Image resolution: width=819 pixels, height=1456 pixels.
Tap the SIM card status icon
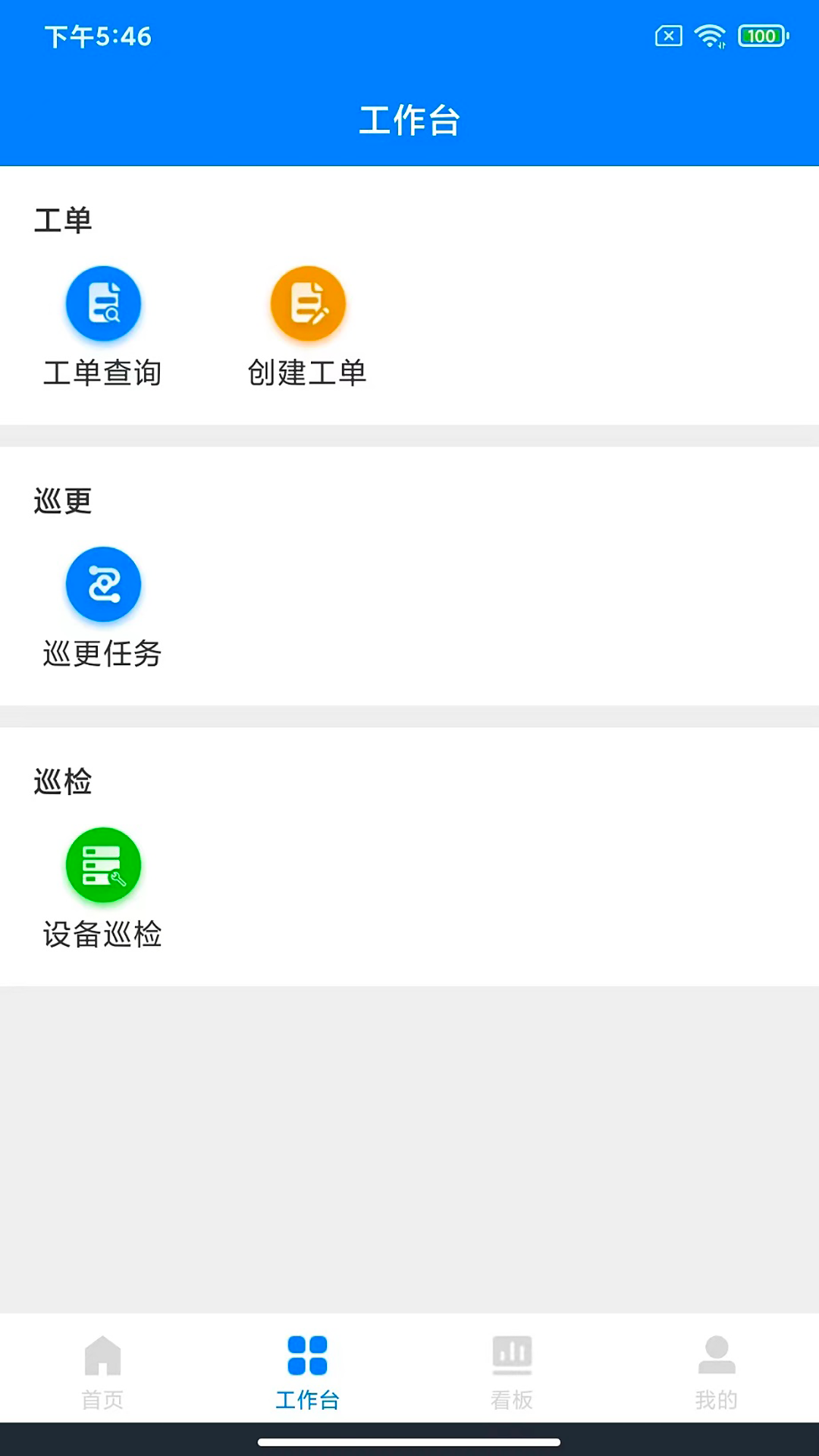667,36
